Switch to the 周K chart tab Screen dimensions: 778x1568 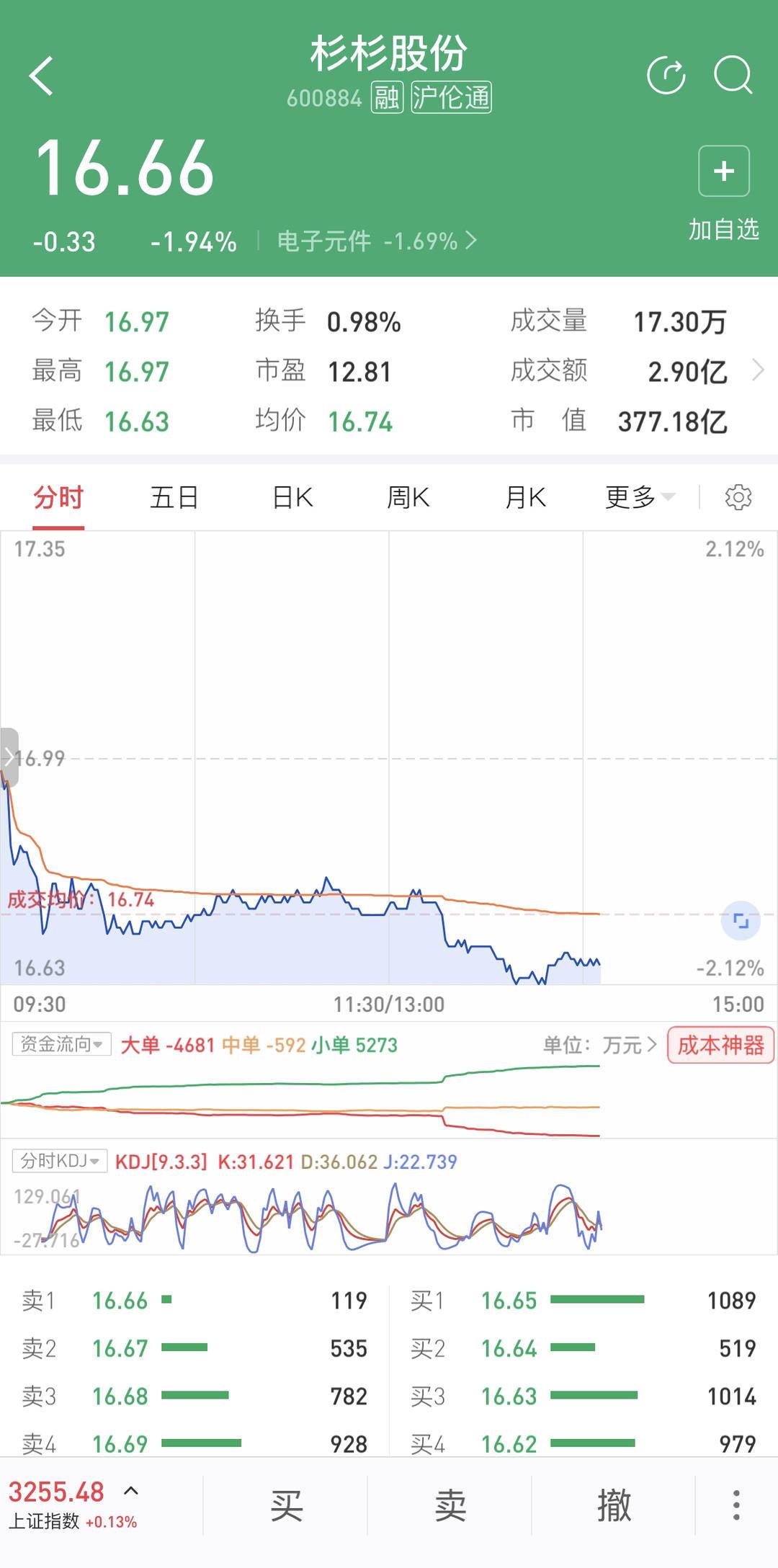click(408, 497)
